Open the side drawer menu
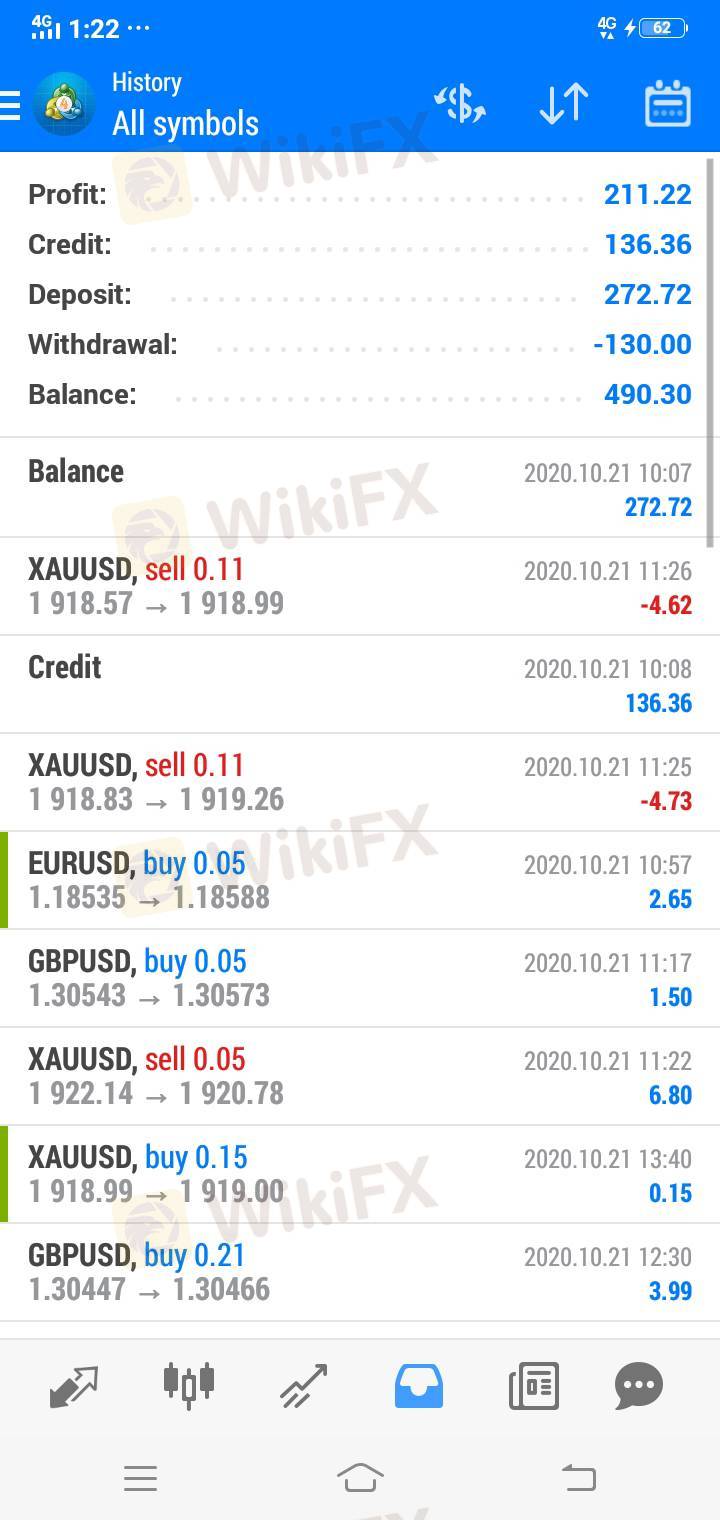 (x=12, y=105)
